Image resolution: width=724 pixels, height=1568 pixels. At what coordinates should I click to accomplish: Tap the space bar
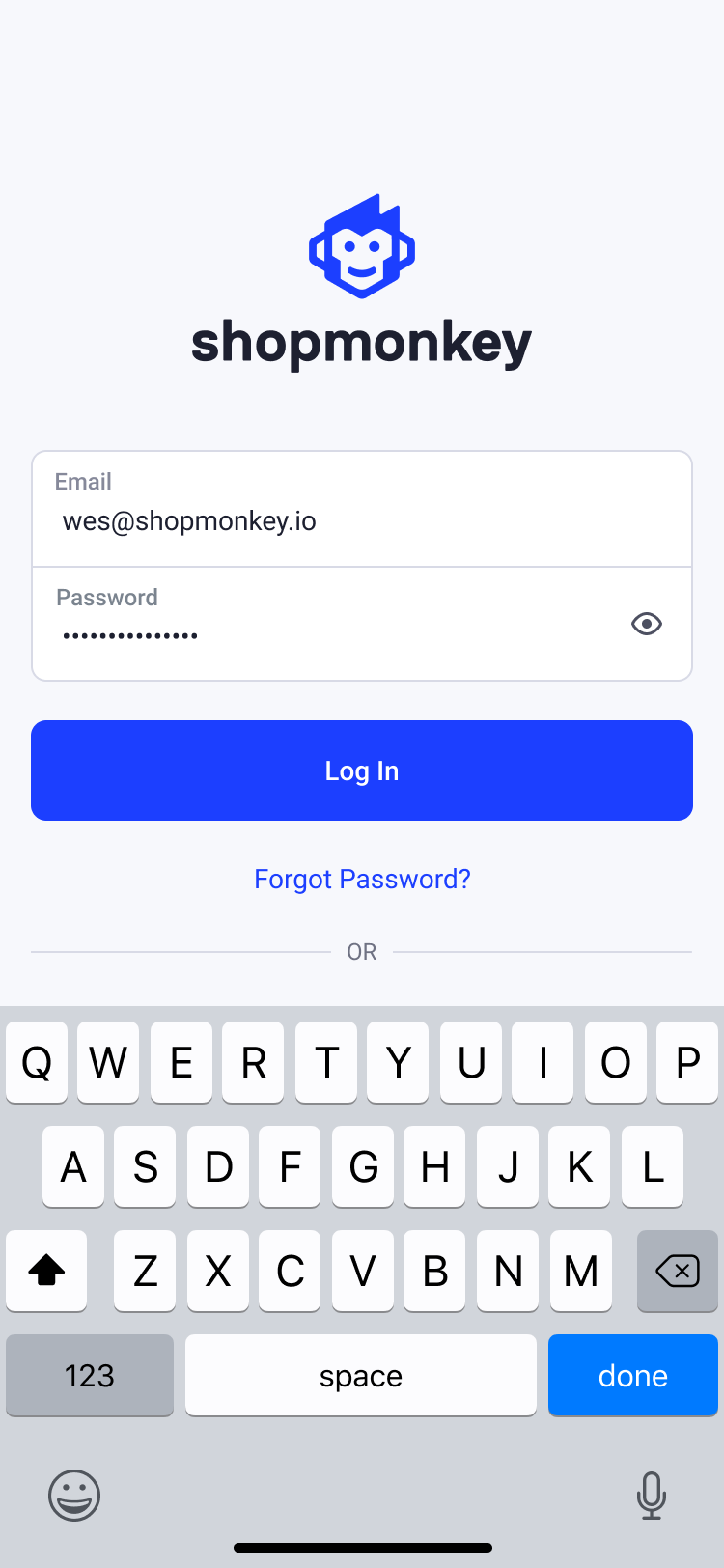[360, 1375]
